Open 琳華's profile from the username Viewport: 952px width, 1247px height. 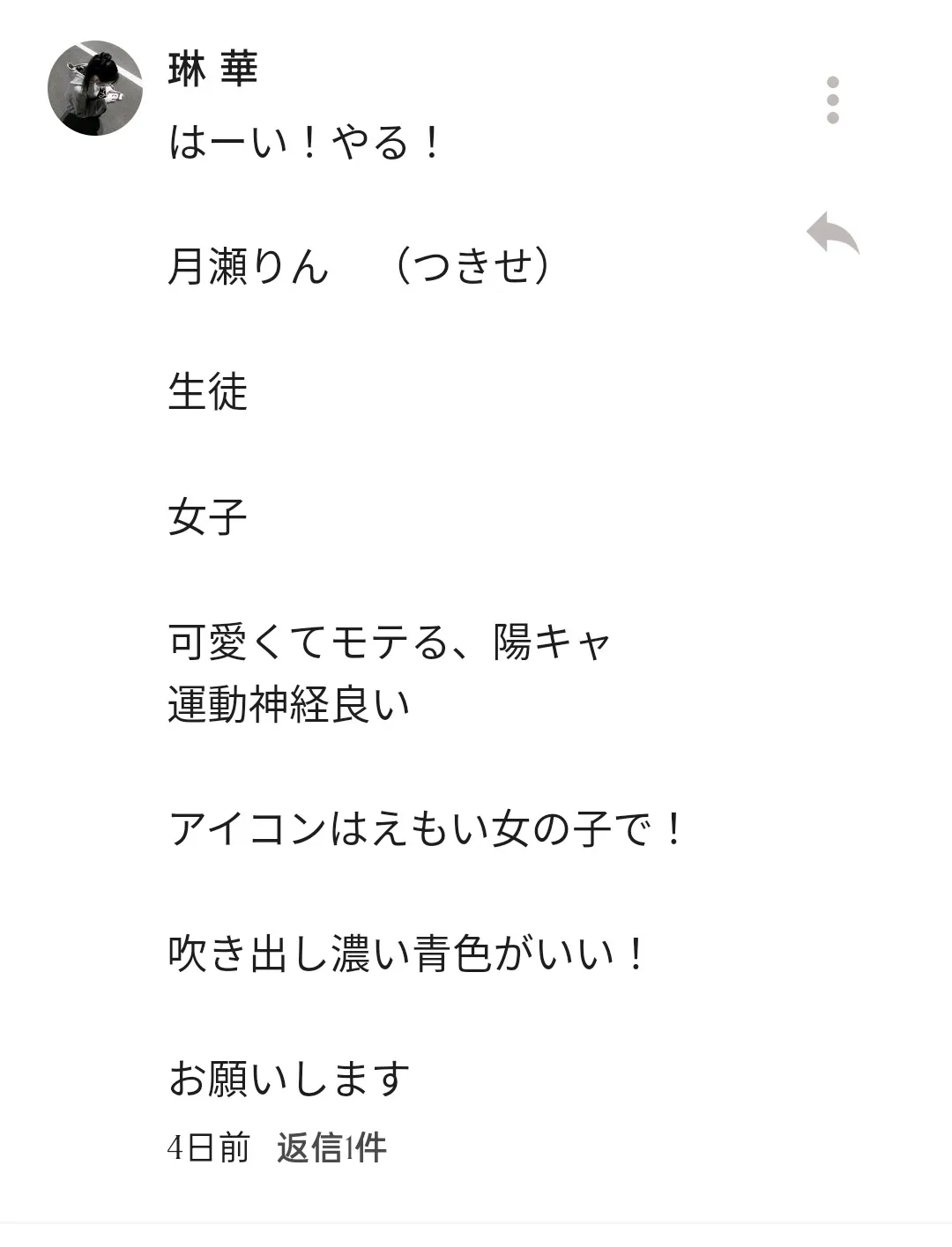tap(213, 70)
